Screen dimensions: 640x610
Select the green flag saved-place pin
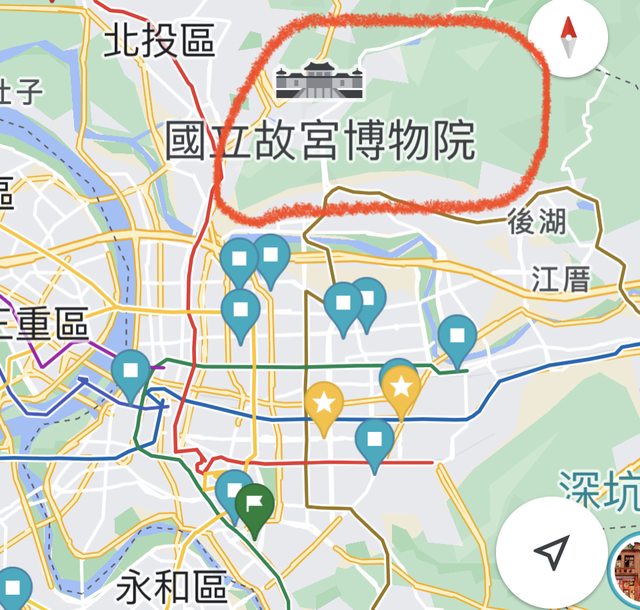[256, 508]
